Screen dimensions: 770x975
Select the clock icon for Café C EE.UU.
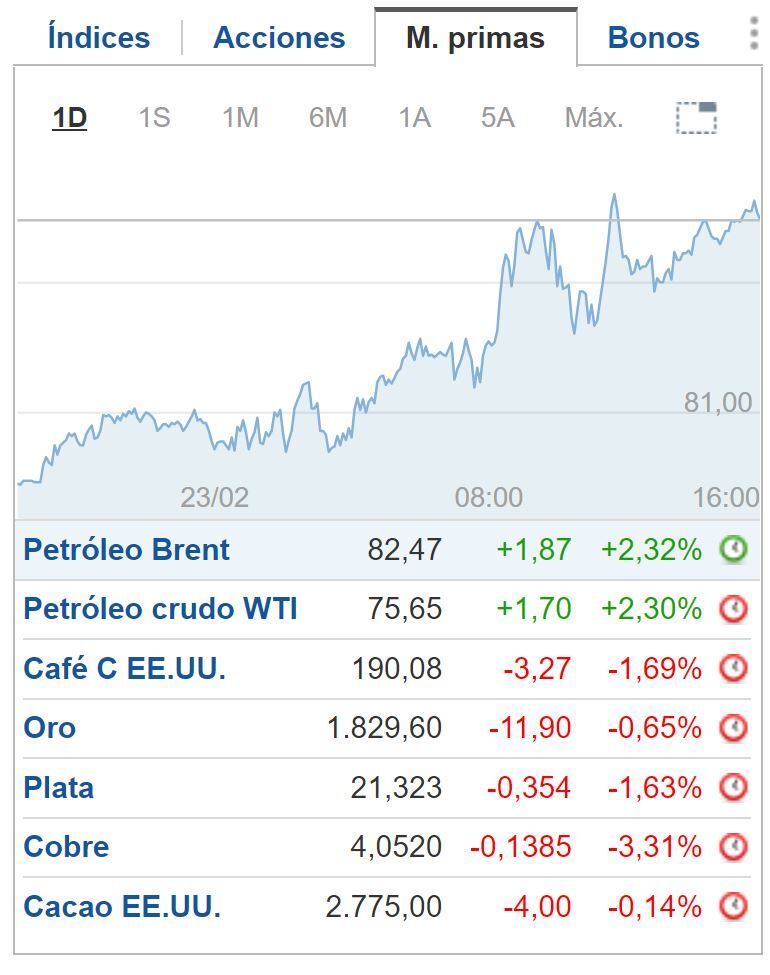click(733, 668)
